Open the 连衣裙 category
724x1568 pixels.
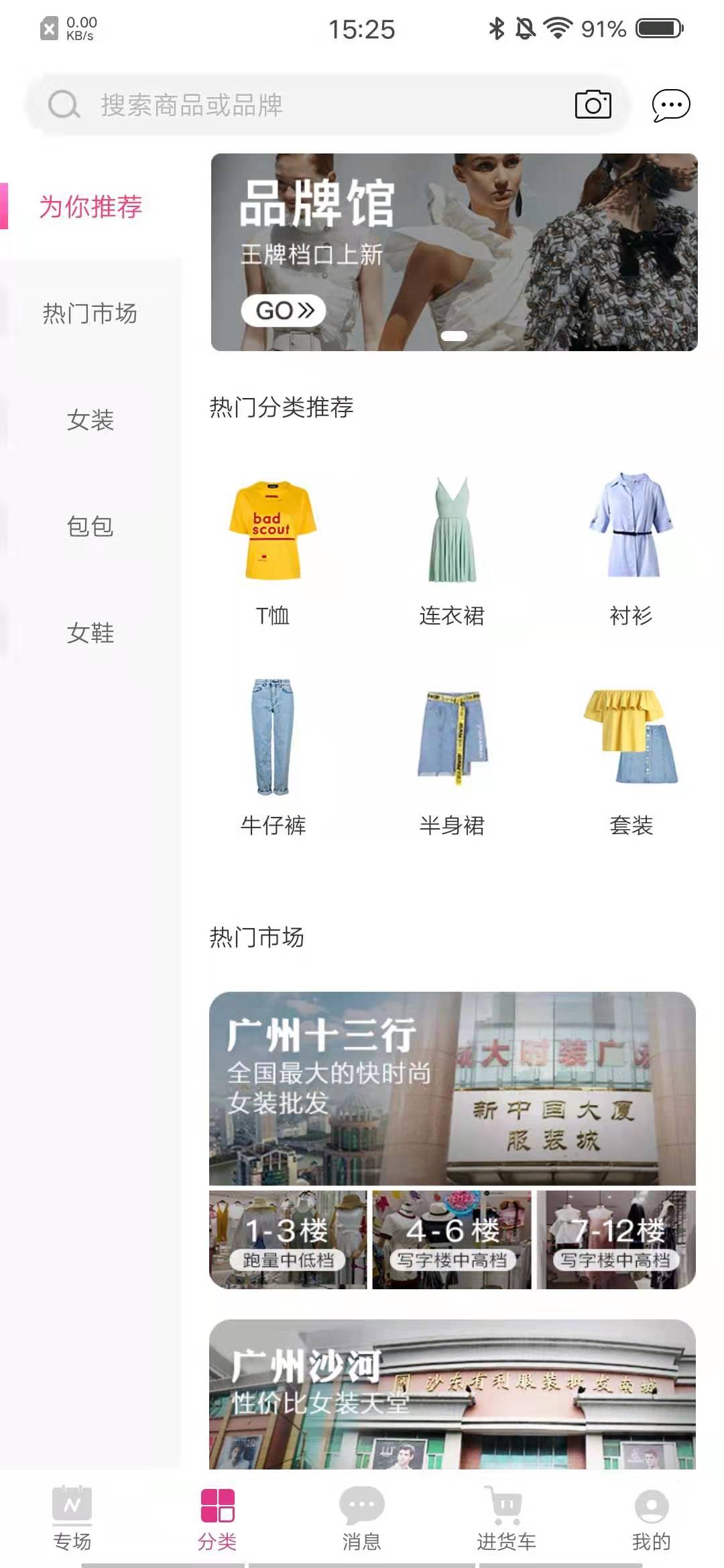[x=452, y=549]
